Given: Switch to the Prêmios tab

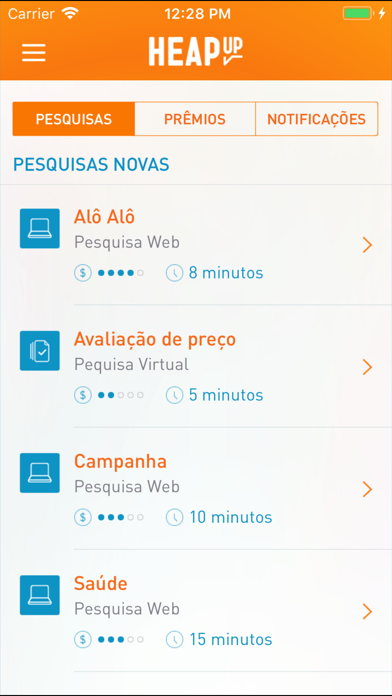Looking at the screenshot, I should 195,119.
